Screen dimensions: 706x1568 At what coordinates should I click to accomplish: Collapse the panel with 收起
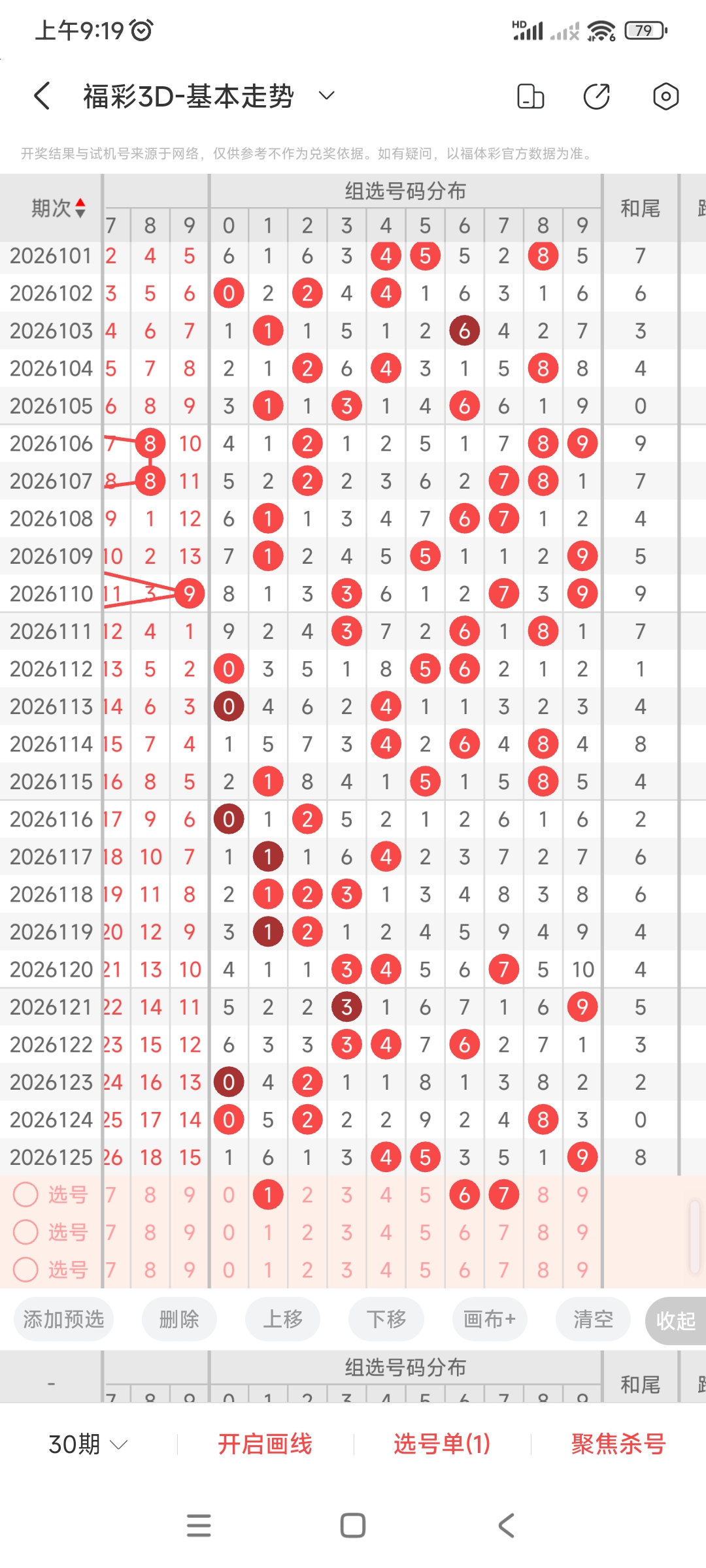(x=676, y=1320)
